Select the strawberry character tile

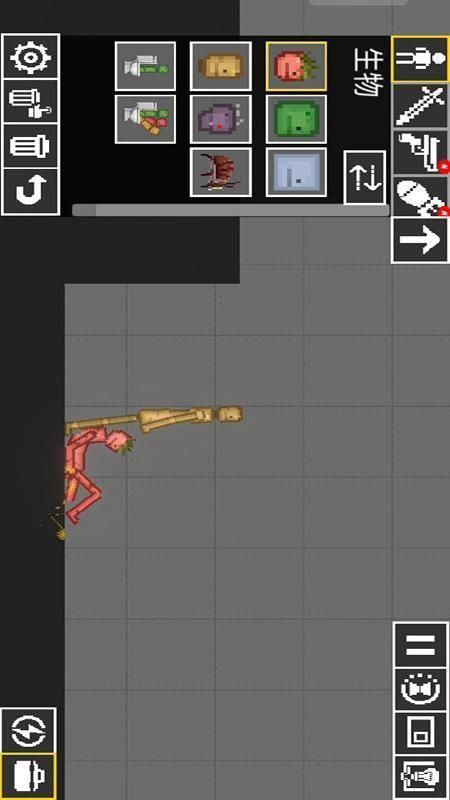coord(296,66)
